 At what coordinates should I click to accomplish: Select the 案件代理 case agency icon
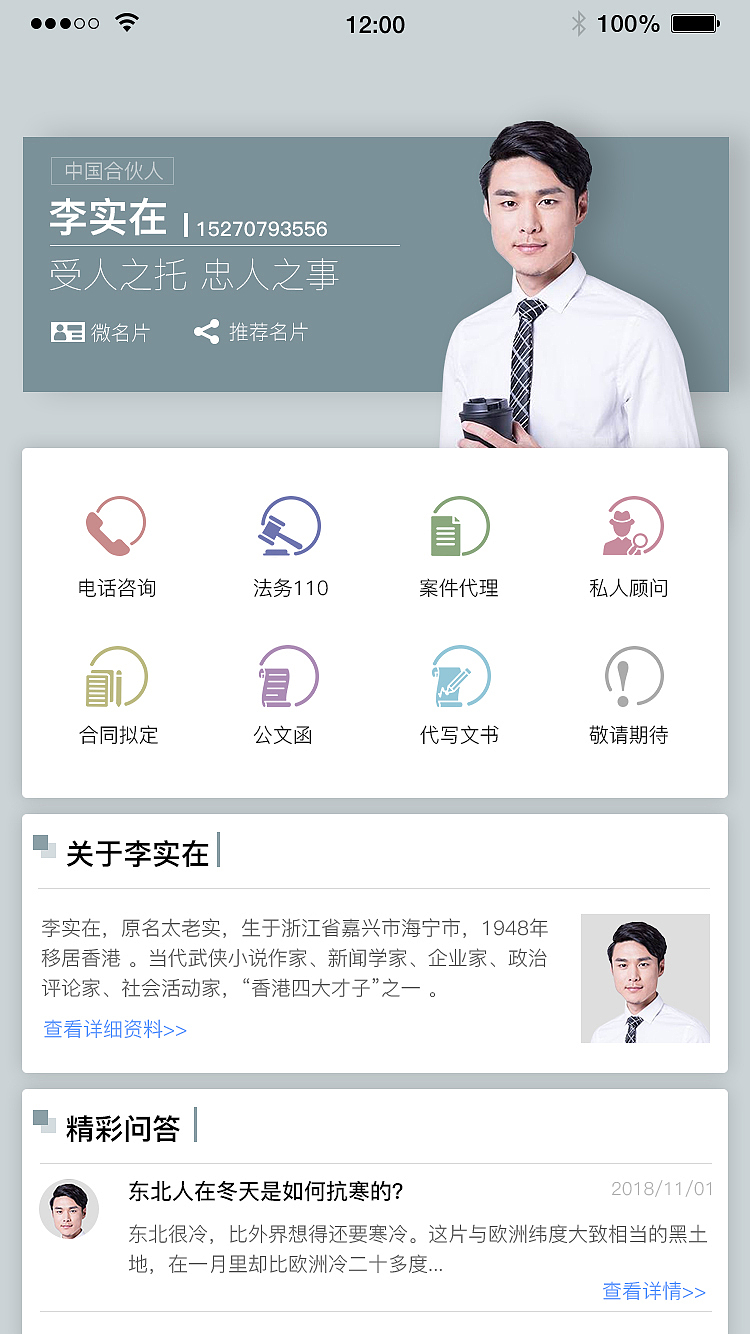[x=458, y=525]
